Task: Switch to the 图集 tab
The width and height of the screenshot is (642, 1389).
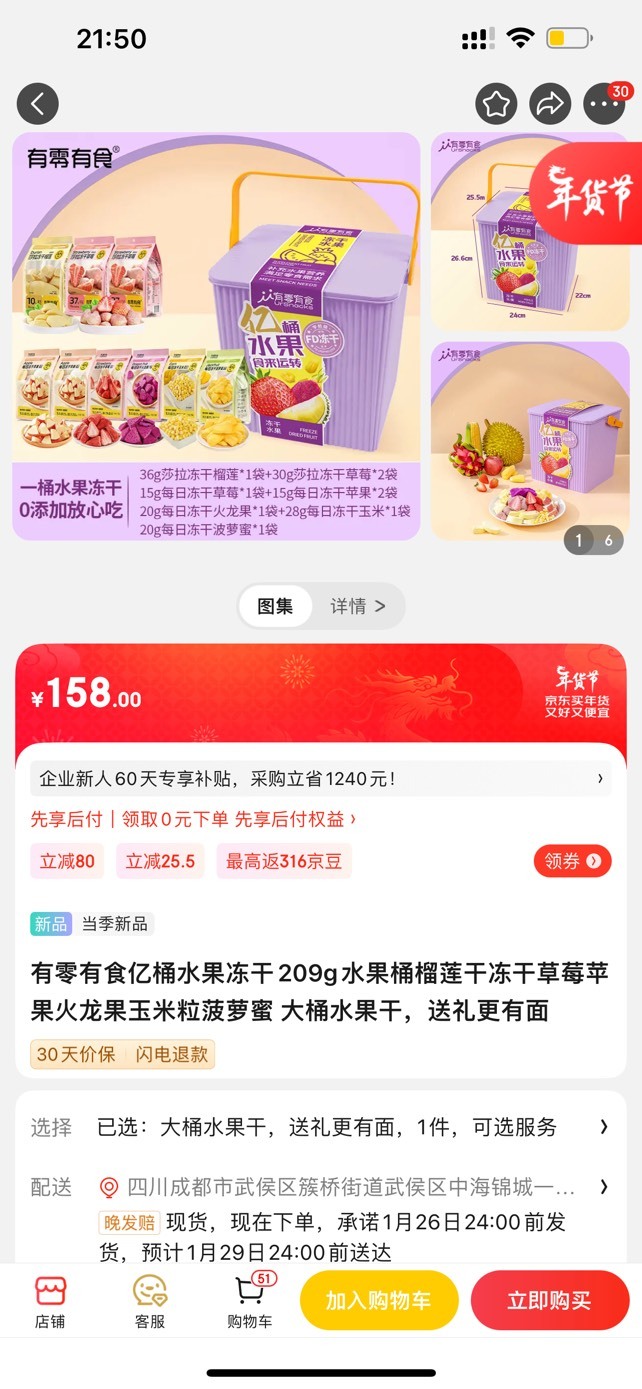Action: pyautogui.click(x=276, y=606)
